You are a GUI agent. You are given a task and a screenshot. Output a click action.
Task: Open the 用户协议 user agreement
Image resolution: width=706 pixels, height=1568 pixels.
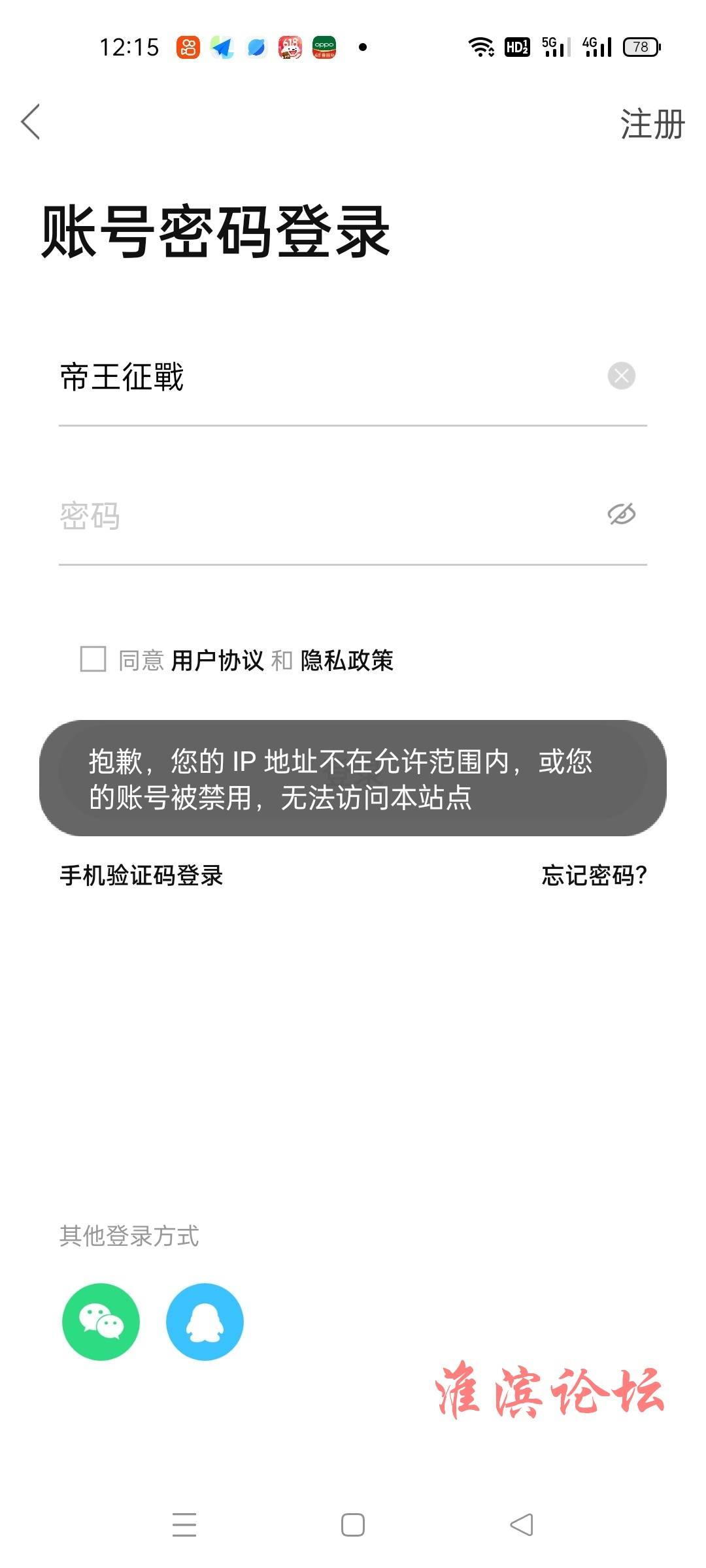coord(217,661)
